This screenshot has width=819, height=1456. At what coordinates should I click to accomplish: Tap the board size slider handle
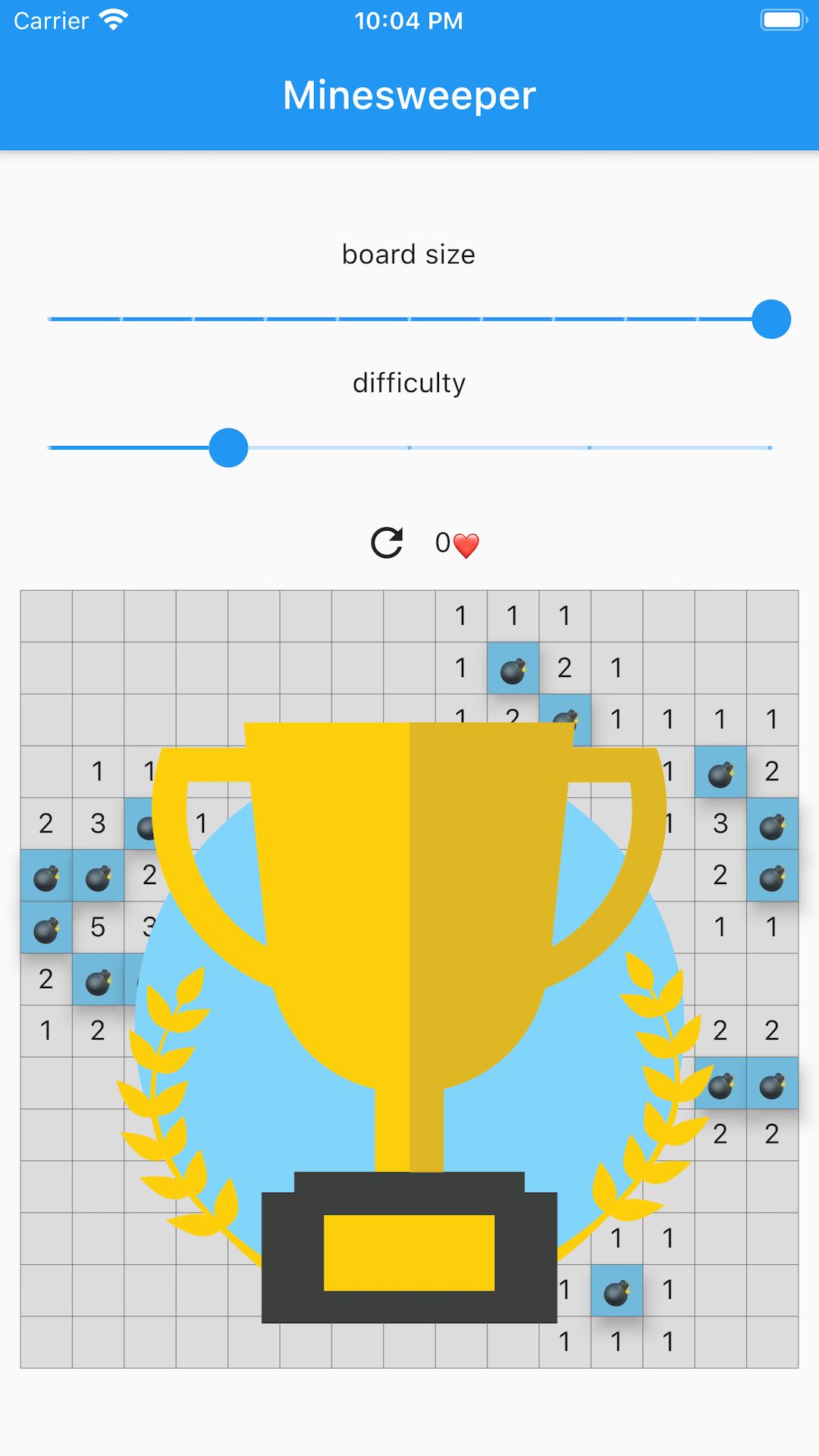[771, 319]
